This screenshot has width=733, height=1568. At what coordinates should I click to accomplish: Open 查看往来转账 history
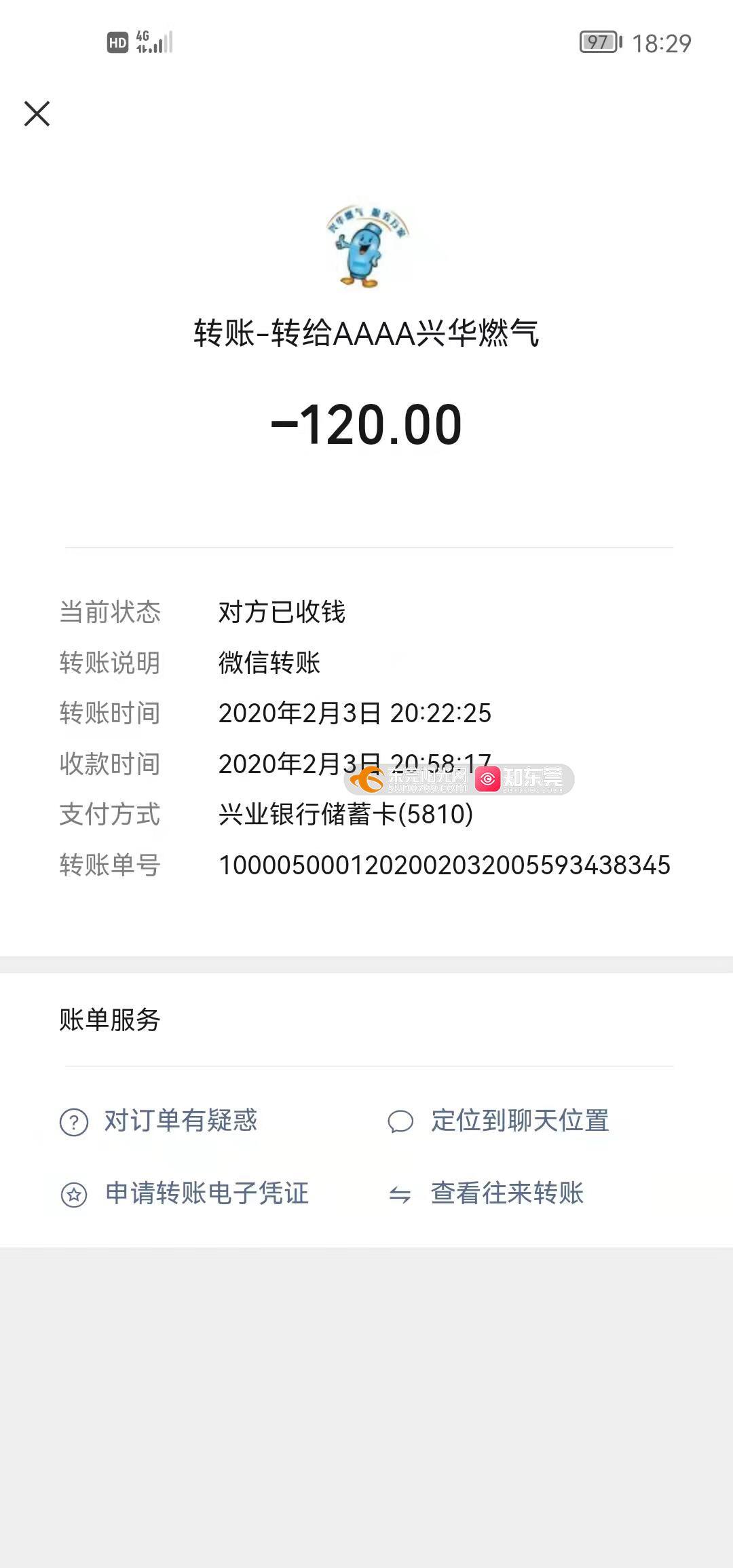[x=485, y=1193]
